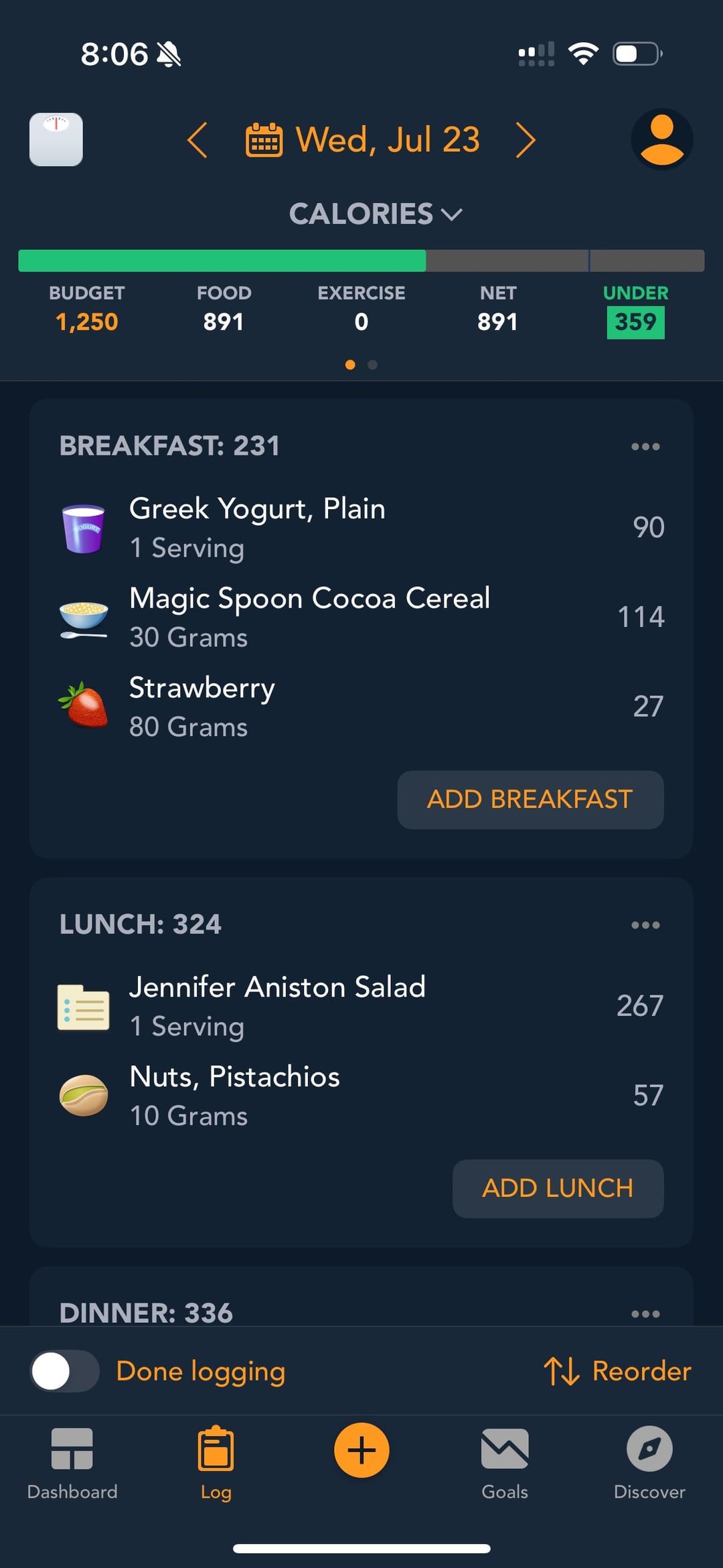Tap Reorder
The image size is (723, 1568).
[x=617, y=1371]
